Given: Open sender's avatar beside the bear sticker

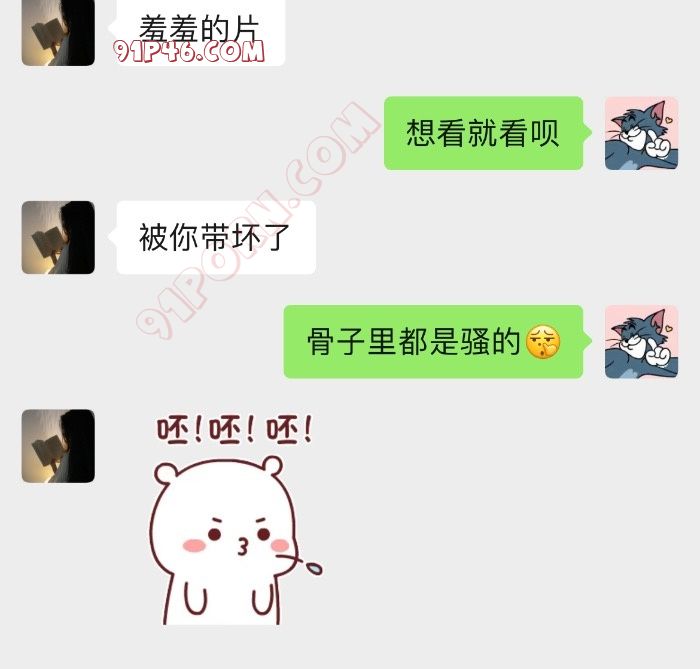Looking at the screenshot, I should coord(58,446).
